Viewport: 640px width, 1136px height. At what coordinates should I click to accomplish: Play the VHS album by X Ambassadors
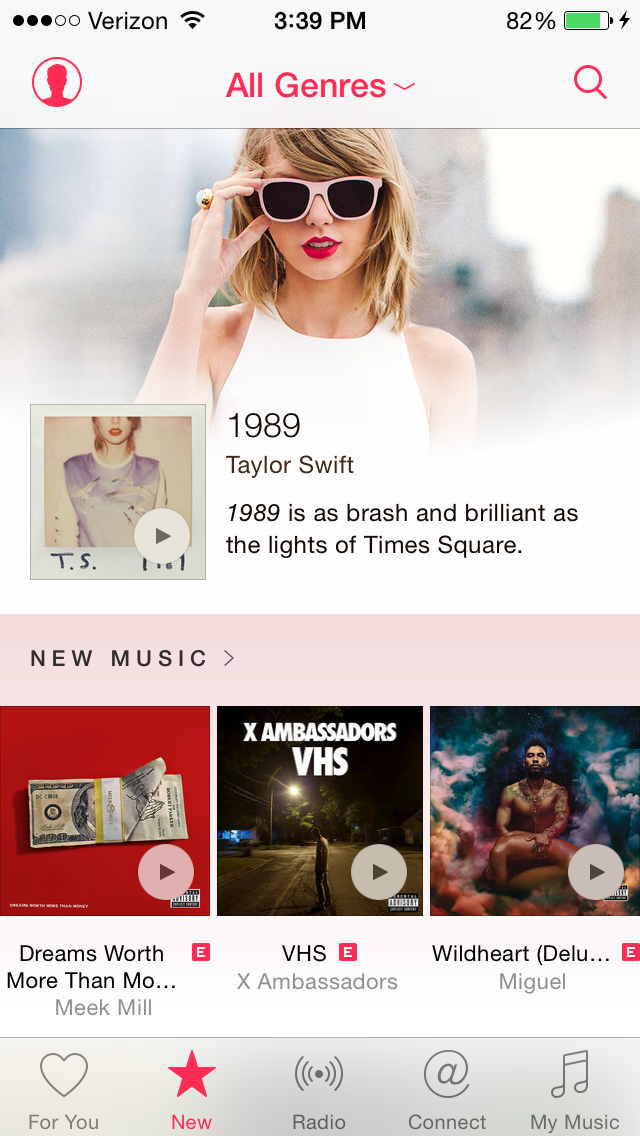[x=379, y=872]
